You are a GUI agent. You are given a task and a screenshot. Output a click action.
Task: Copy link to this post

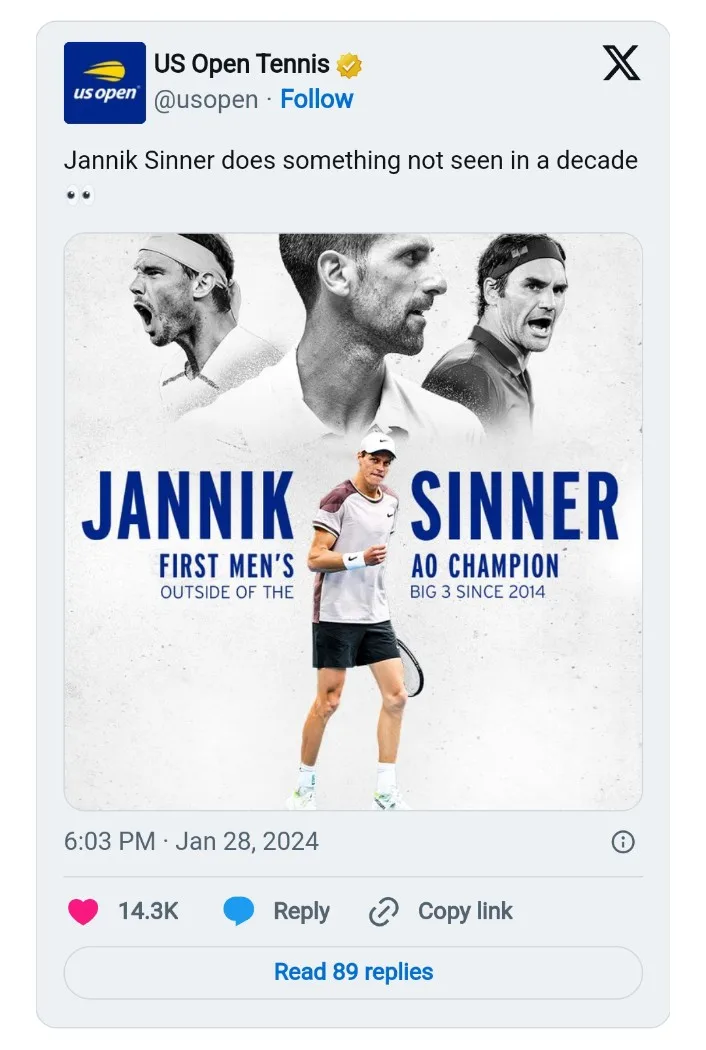(x=441, y=911)
